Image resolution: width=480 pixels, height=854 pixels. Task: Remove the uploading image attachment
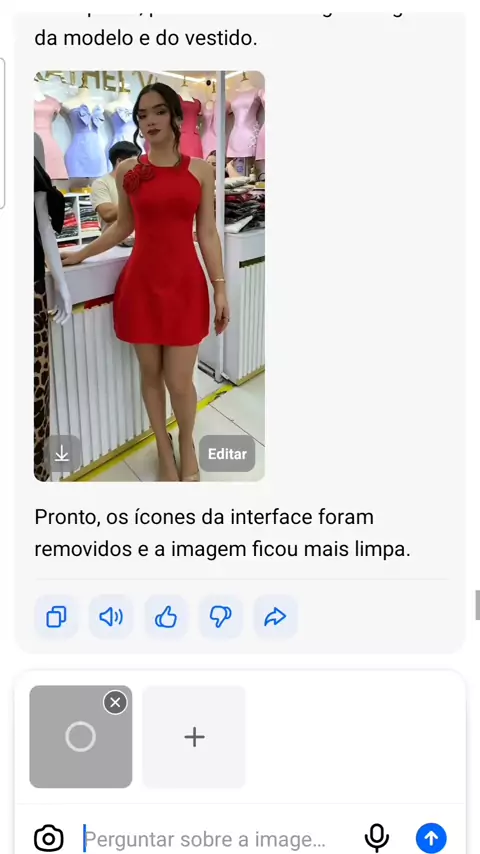click(115, 703)
